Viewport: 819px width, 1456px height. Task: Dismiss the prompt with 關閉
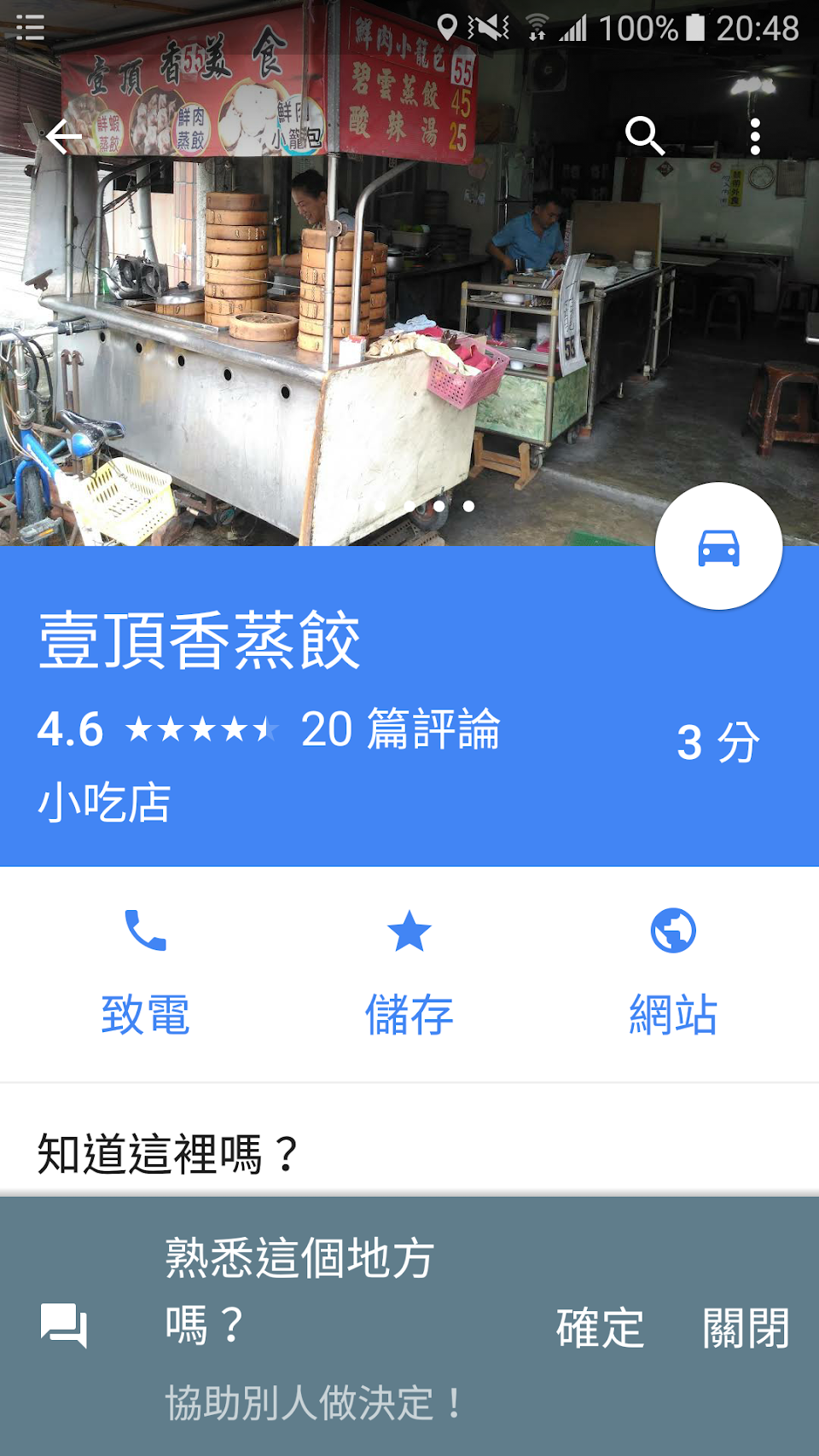tap(746, 1327)
